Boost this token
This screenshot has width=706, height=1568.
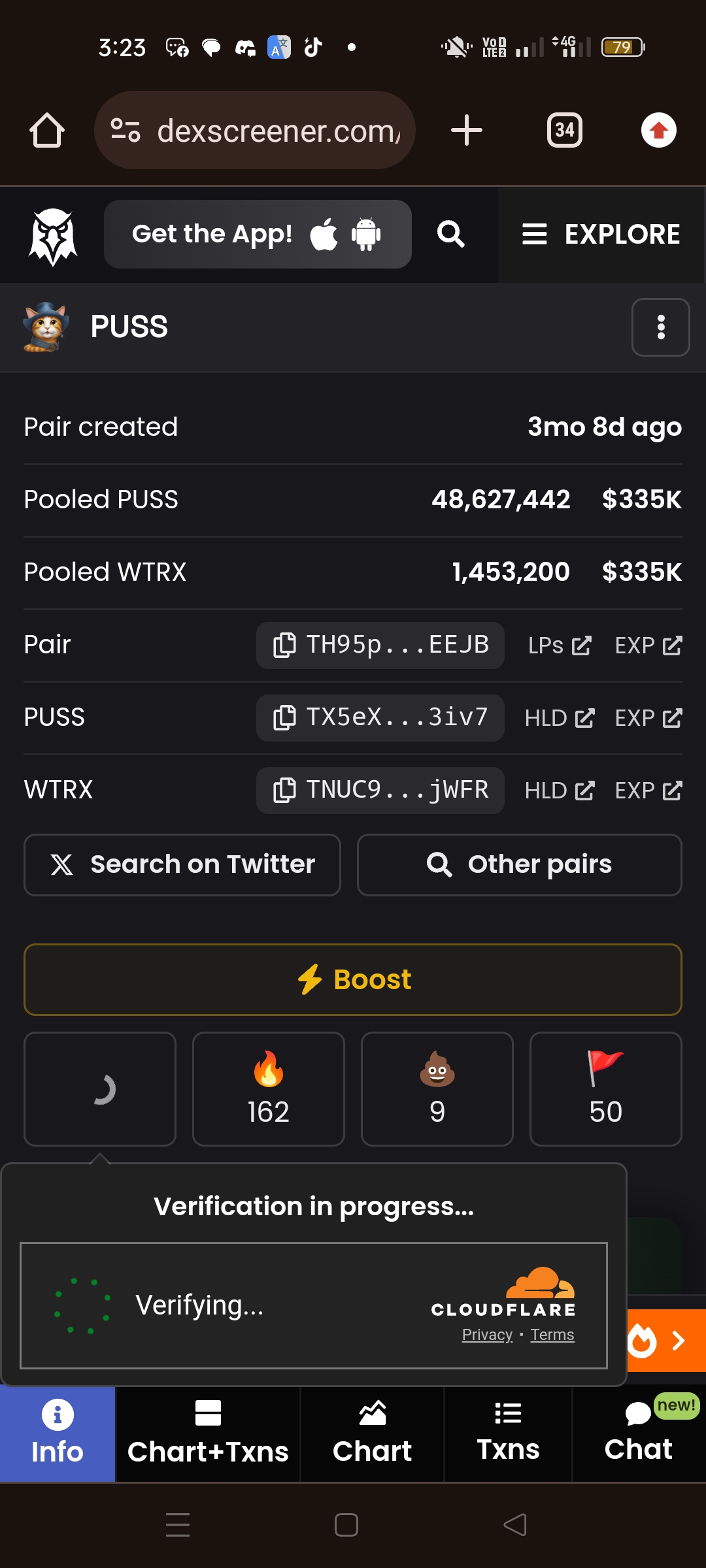click(353, 979)
